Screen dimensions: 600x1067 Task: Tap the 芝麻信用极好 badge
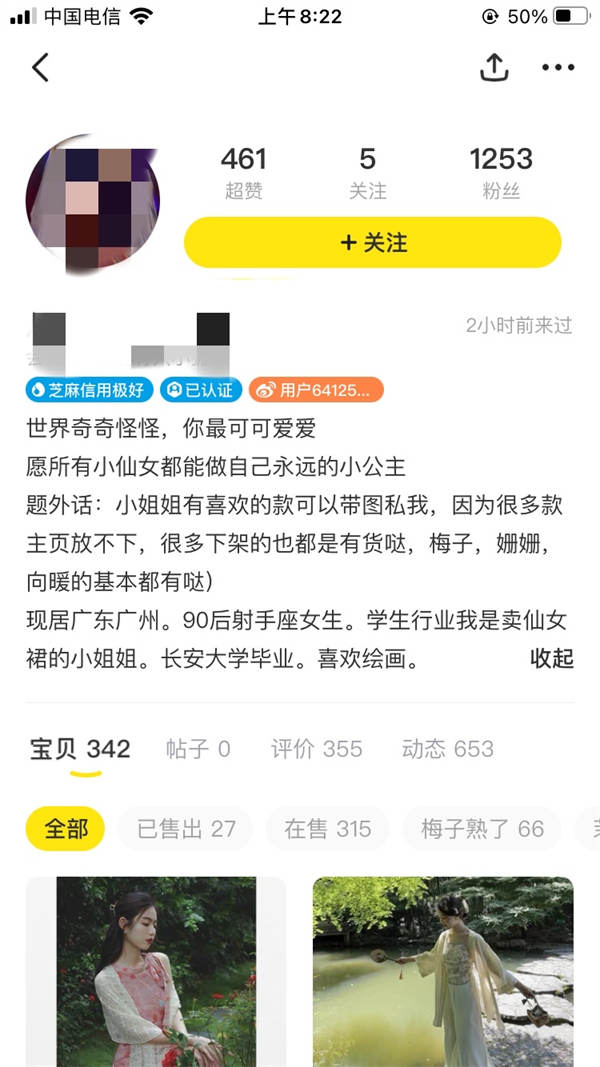click(x=90, y=390)
